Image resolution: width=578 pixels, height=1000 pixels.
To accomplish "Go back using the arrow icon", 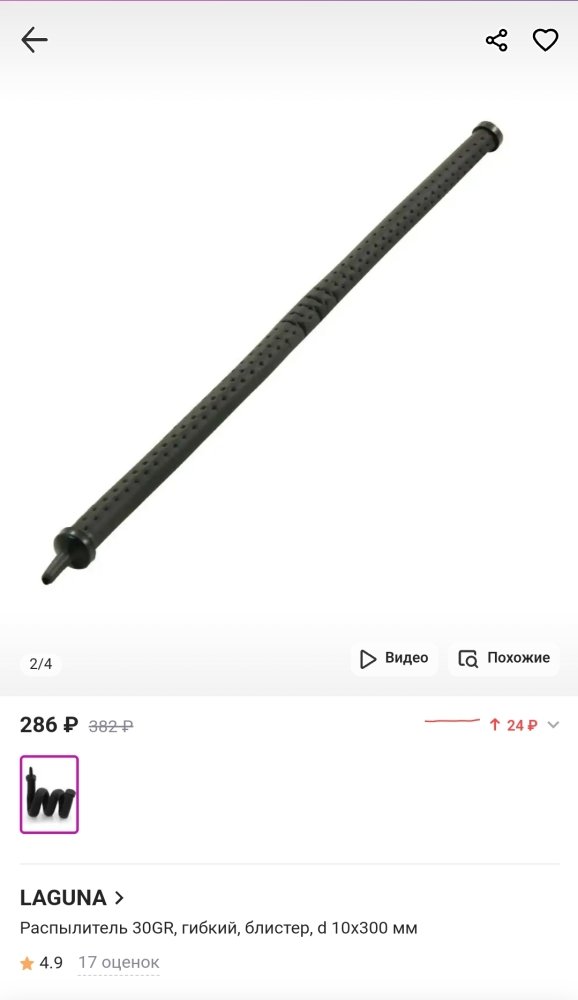I will pyautogui.click(x=34, y=40).
